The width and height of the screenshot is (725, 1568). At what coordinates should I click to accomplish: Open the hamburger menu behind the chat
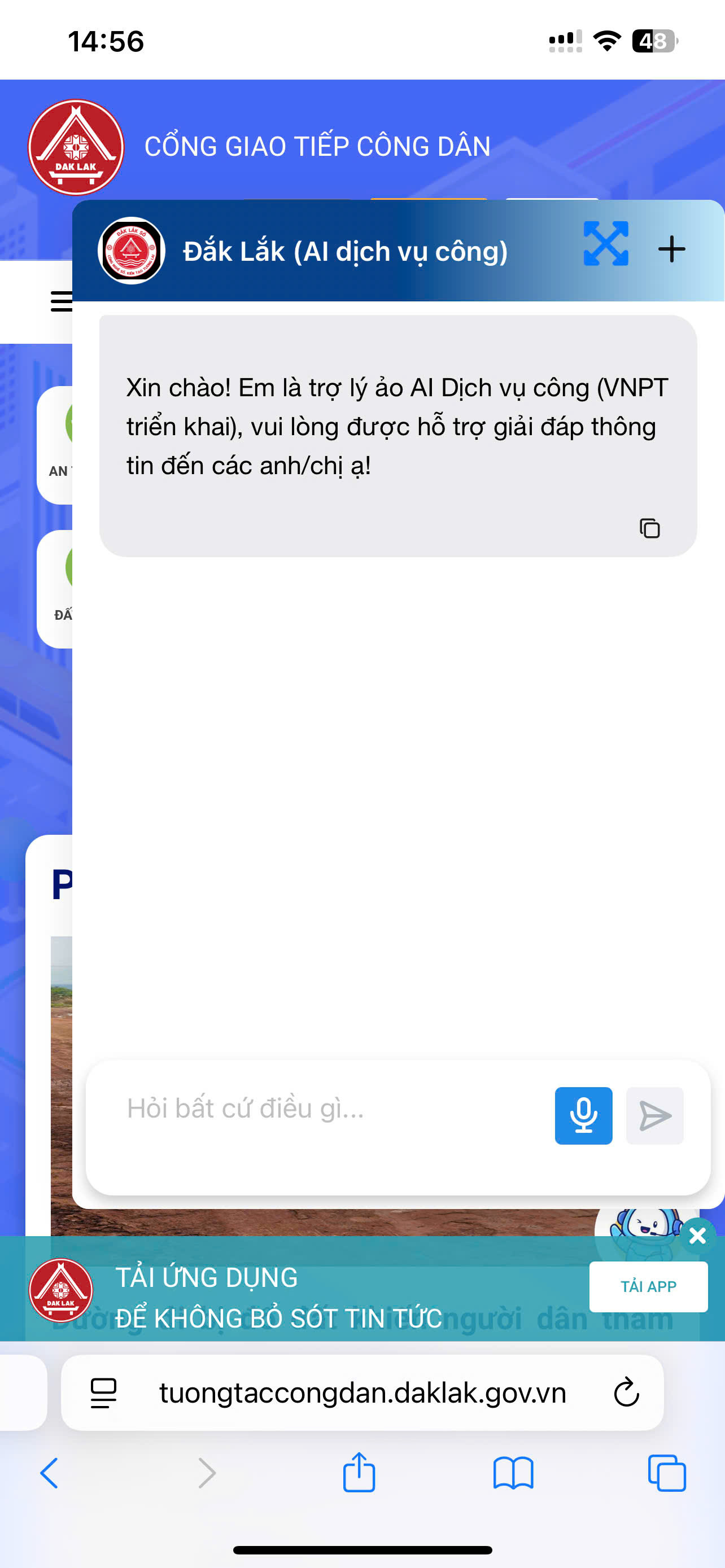61,301
